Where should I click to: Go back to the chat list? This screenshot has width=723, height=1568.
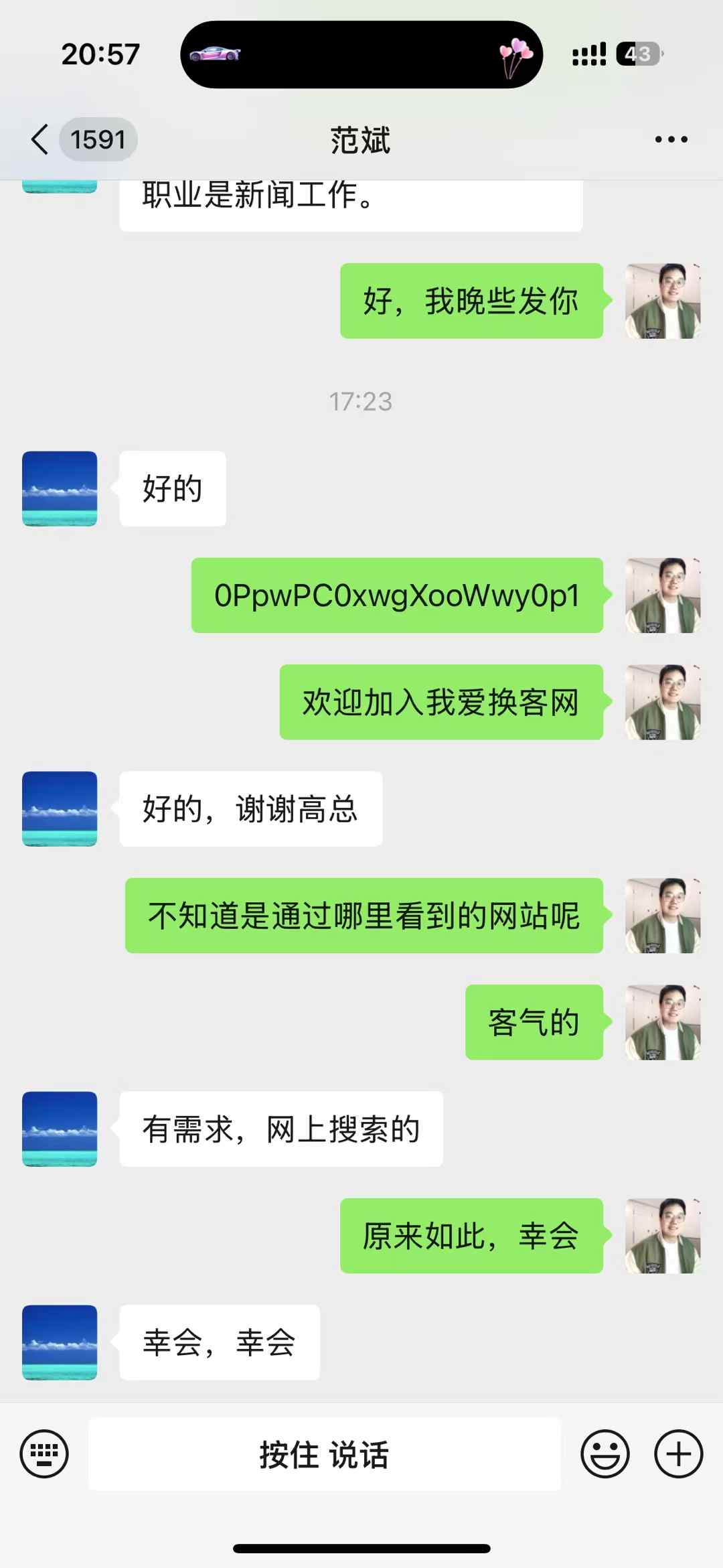[x=42, y=139]
